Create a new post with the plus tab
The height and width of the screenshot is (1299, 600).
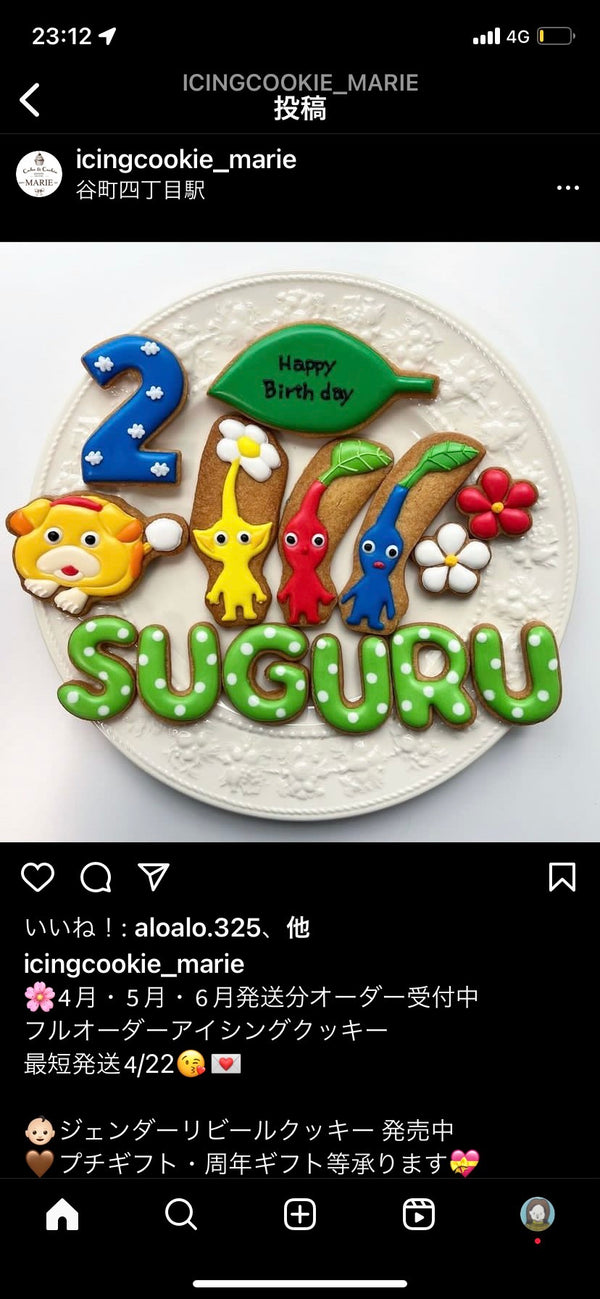click(x=300, y=1215)
